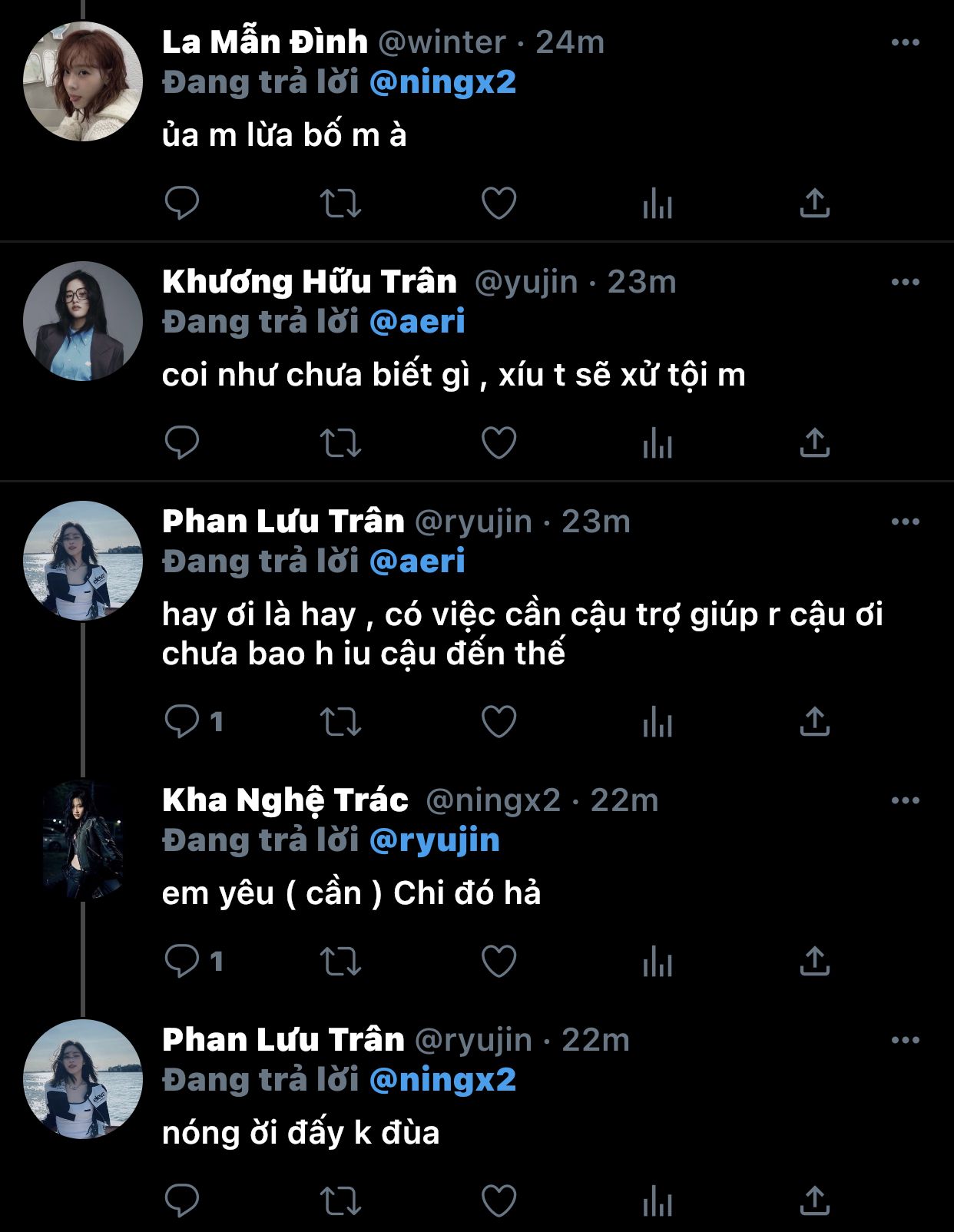
Task: Open the overflow menu on La Mẫn Đình's tweet
Action: pyautogui.click(x=905, y=43)
